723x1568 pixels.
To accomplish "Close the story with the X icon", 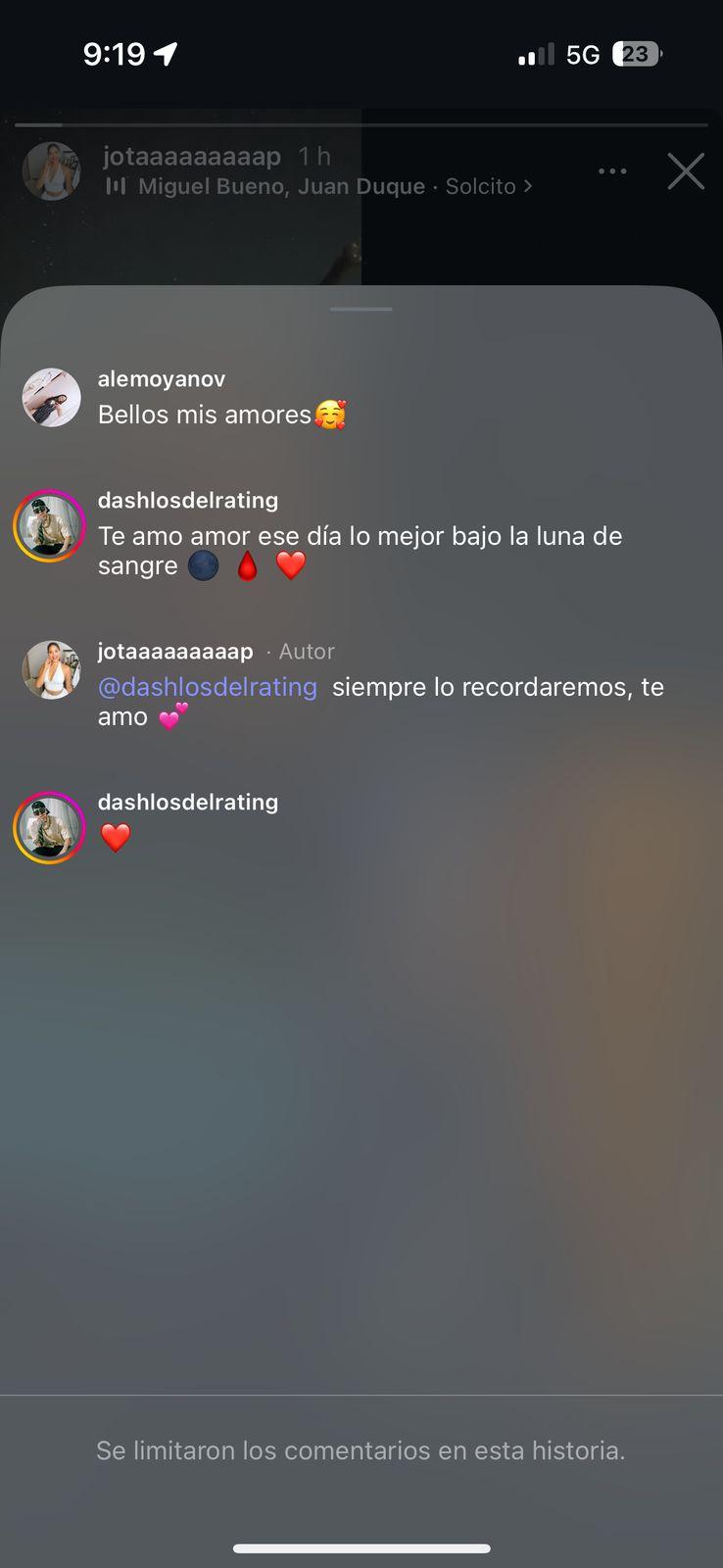I will click(x=685, y=171).
